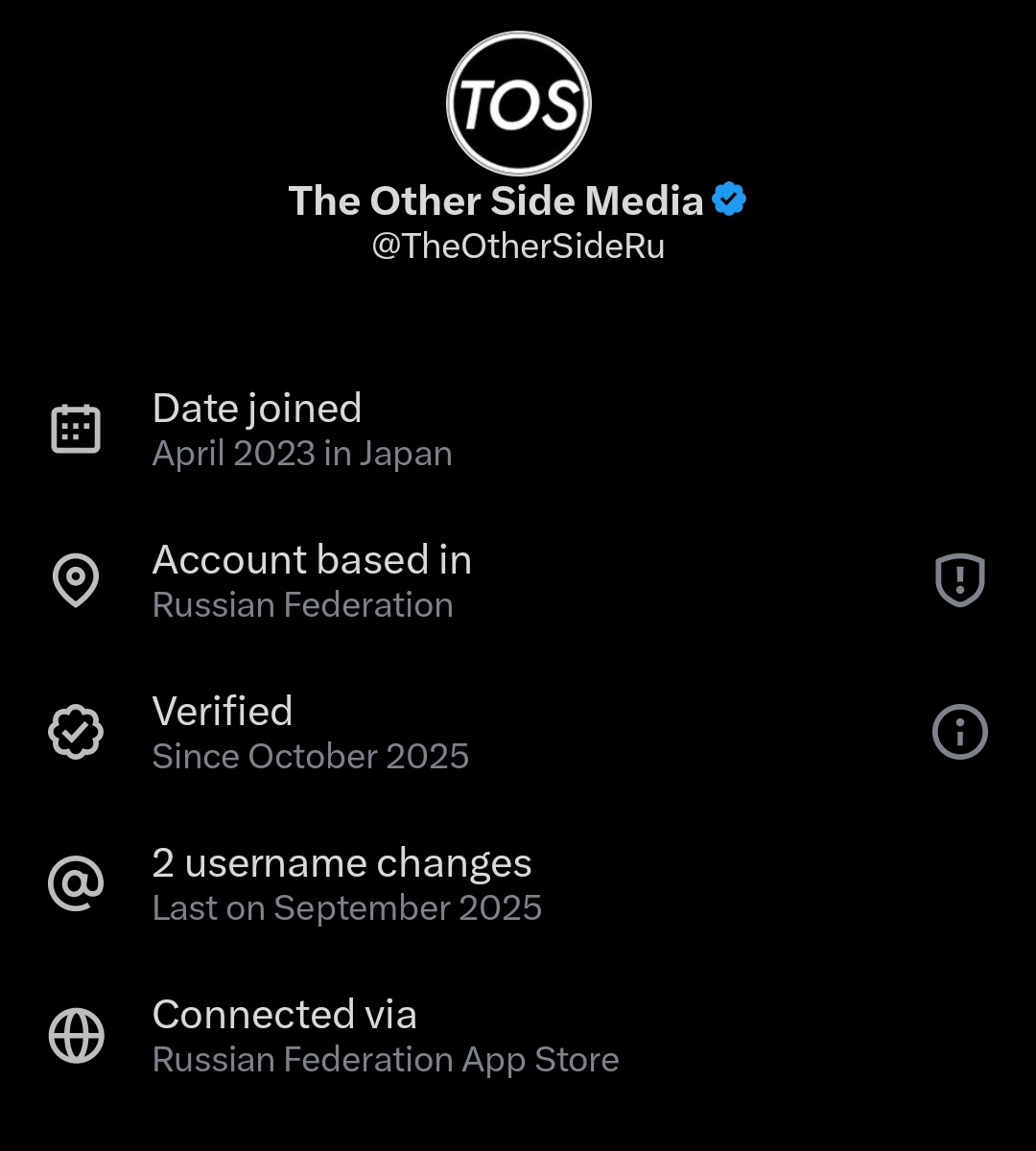The image size is (1036, 1151).
Task: Open the info icon next to Verified
Action: click(959, 733)
